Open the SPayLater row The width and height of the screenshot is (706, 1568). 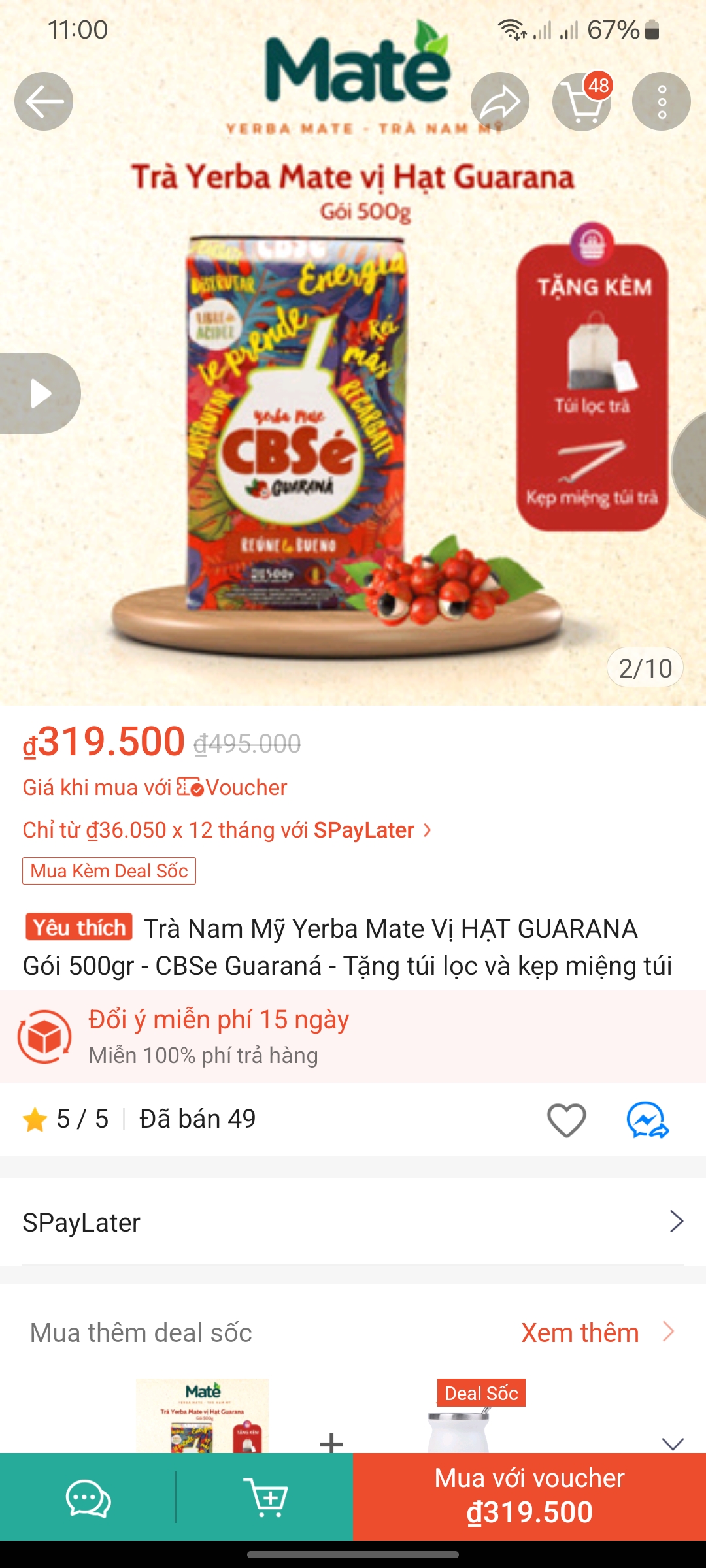(x=353, y=1222)
